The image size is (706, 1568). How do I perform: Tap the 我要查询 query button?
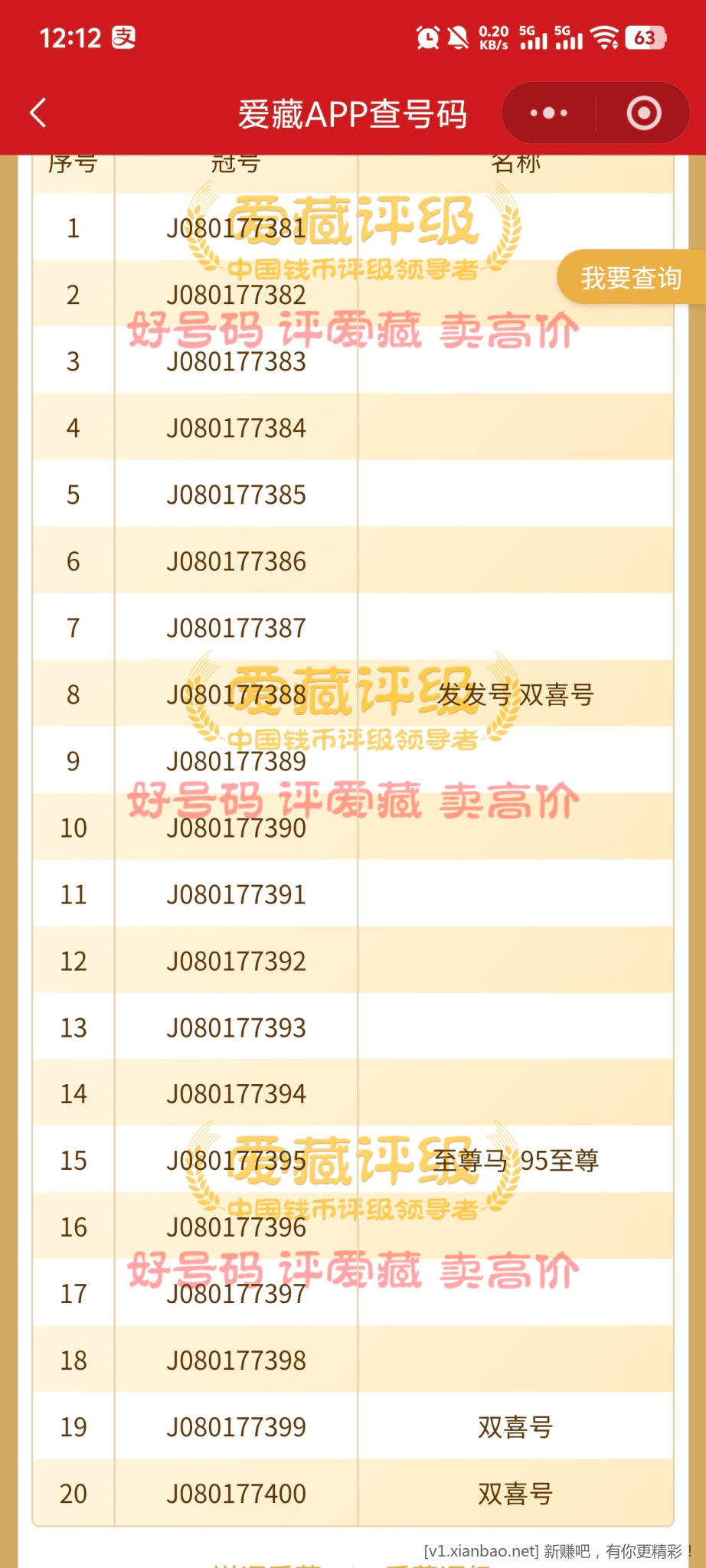click(633, 277)
